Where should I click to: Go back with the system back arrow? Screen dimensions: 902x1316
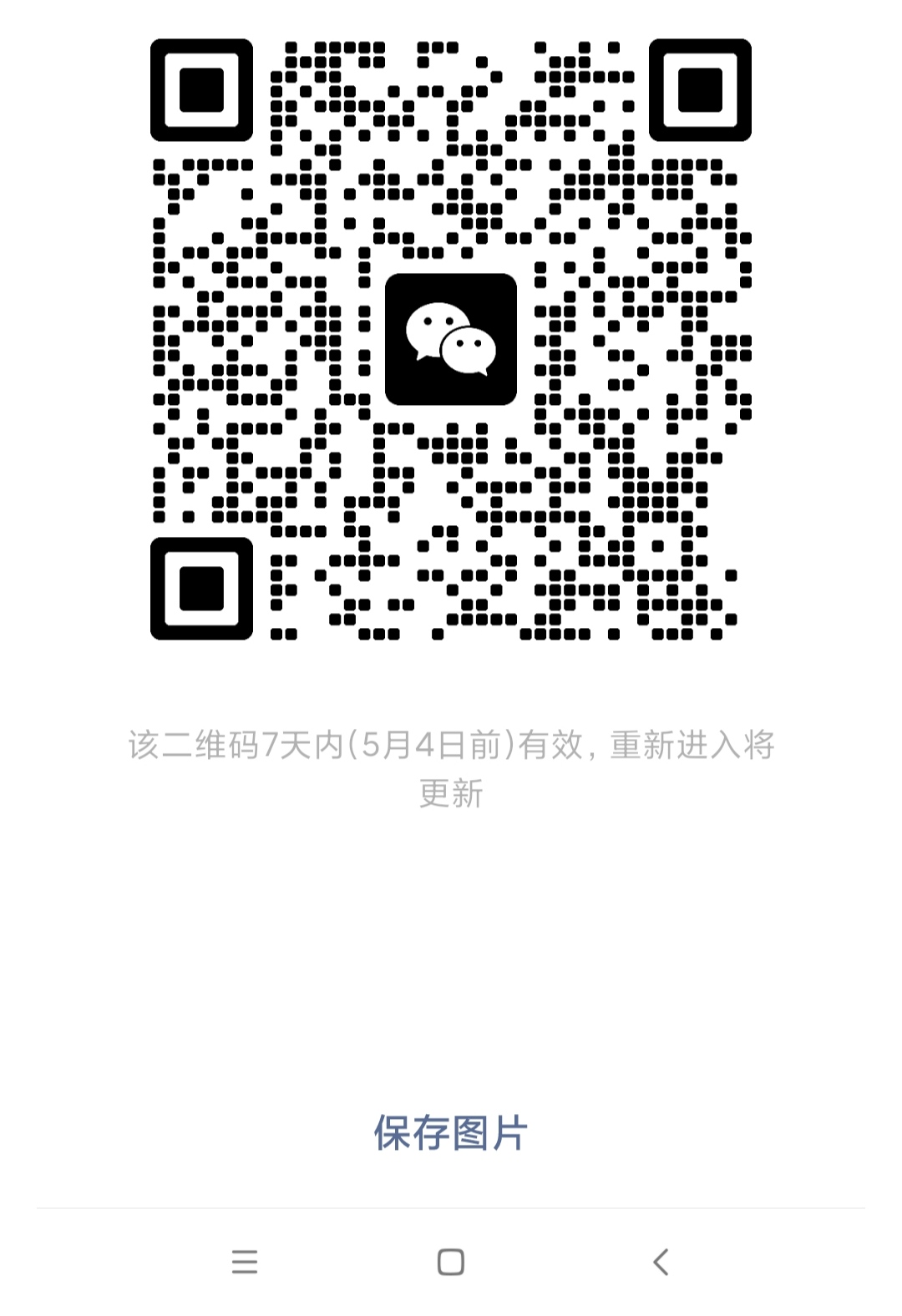(661, 1262)
